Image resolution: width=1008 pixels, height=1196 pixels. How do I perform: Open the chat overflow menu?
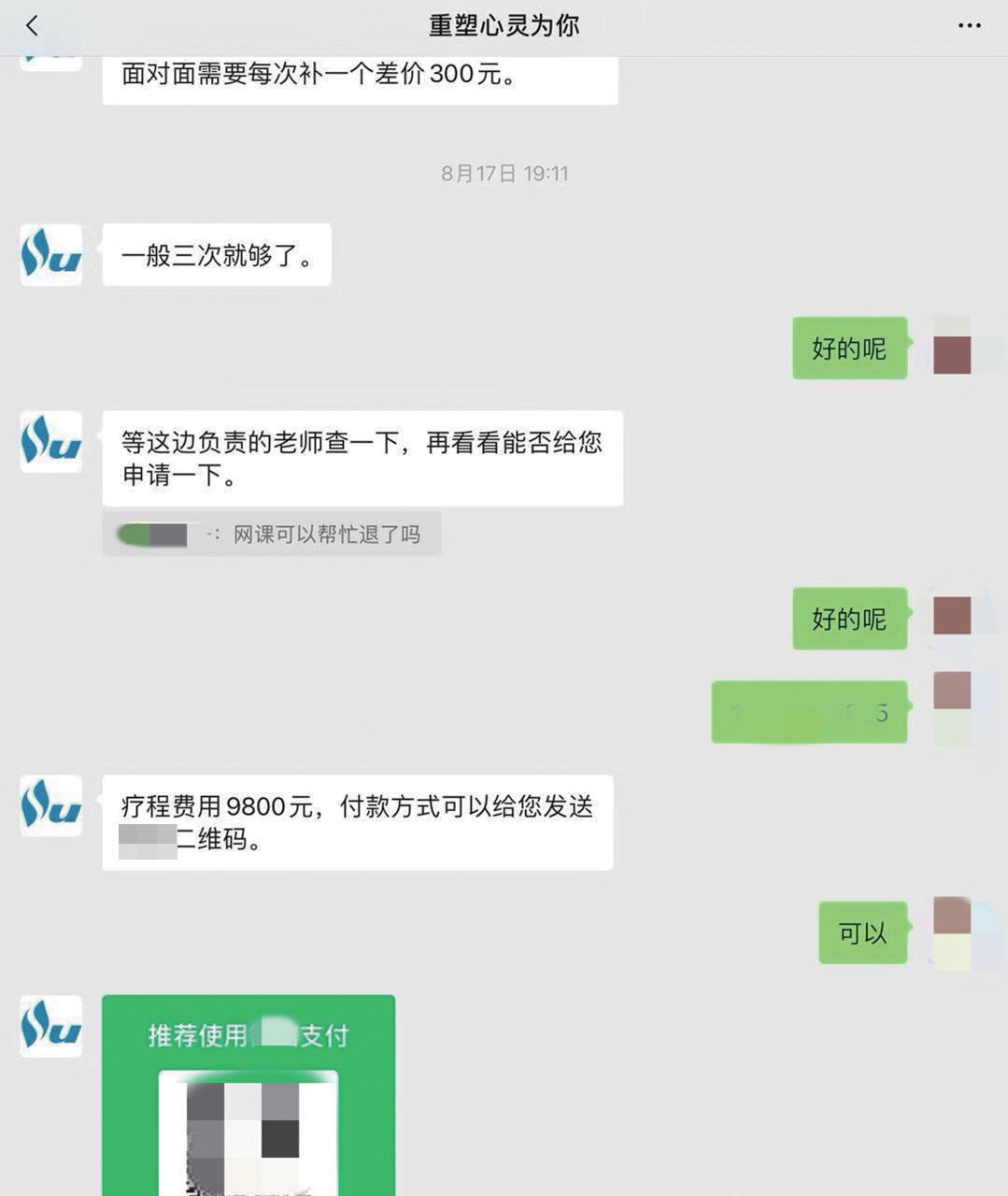970,25
